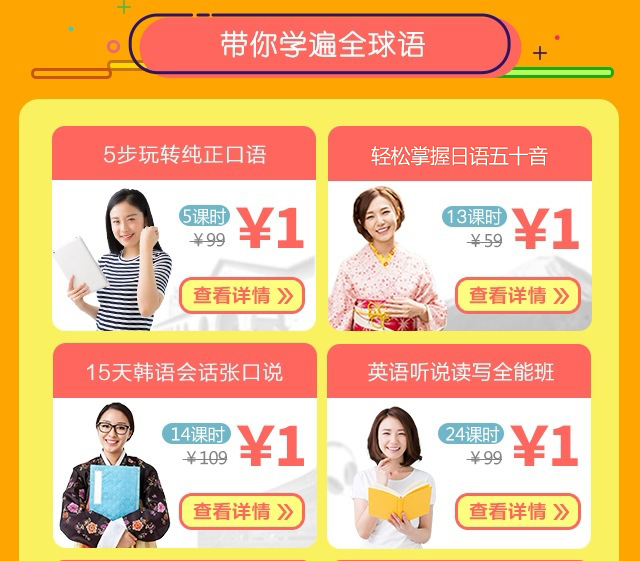View details for 轻松掌握日语五十音
Screen dimensions: 640x561
point(518,296)
